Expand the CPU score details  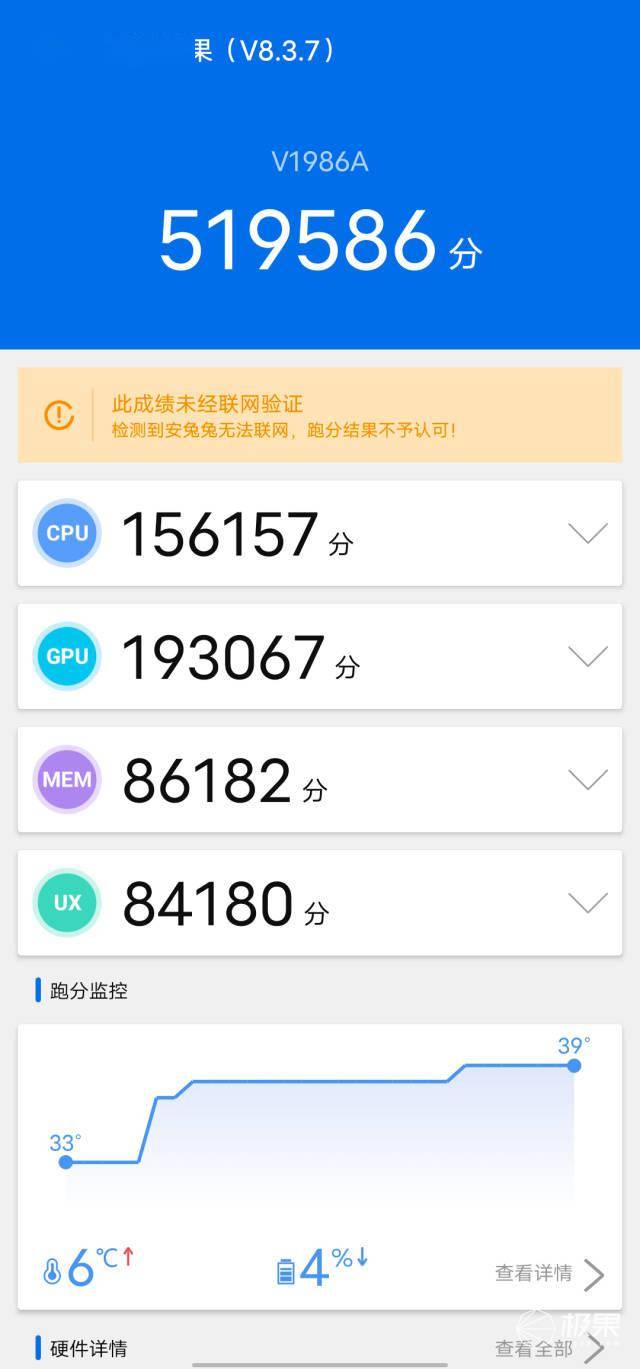click(x=587, y=533)
